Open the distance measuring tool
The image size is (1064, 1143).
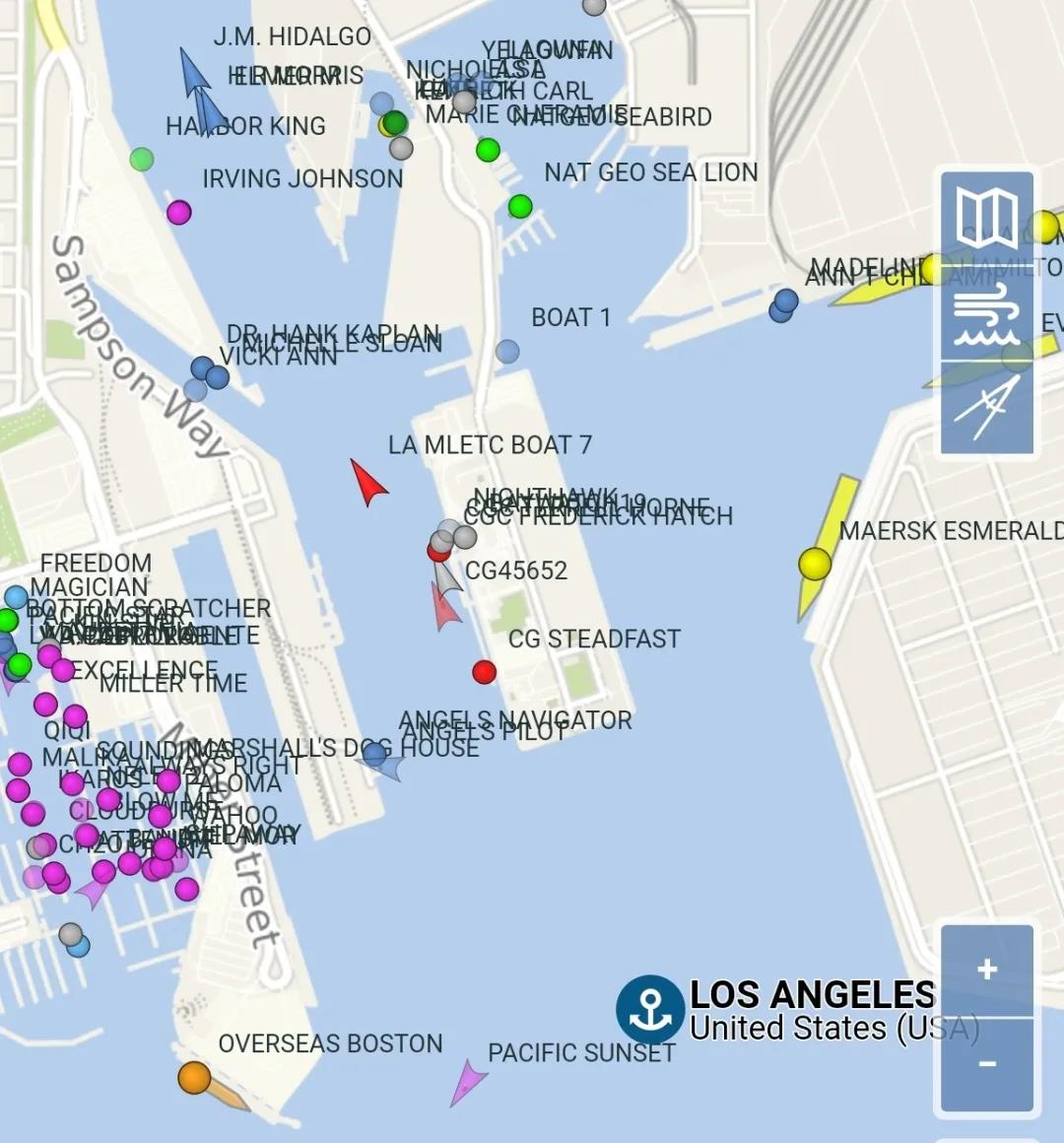[x=986, y=408]
